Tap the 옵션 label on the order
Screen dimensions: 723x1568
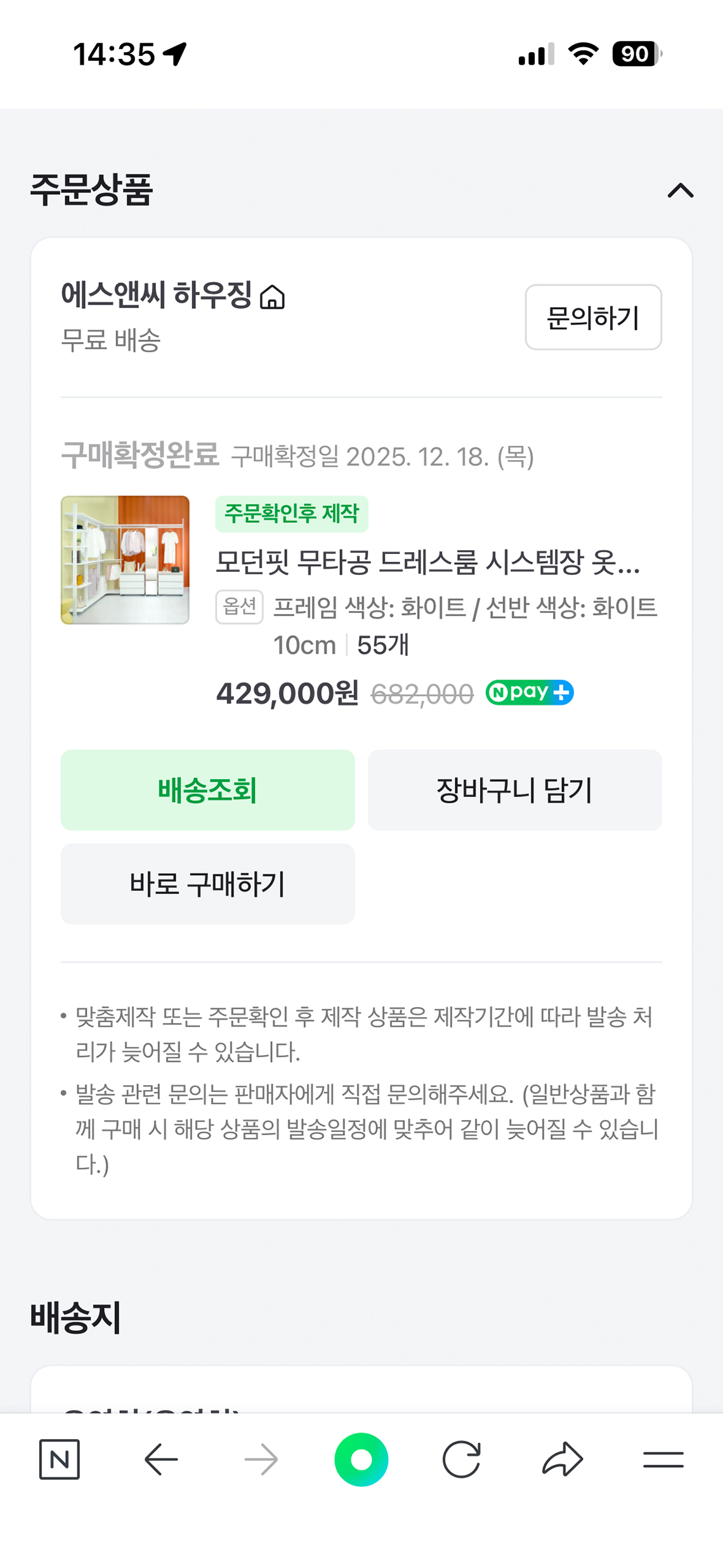(x=239, y=607)
